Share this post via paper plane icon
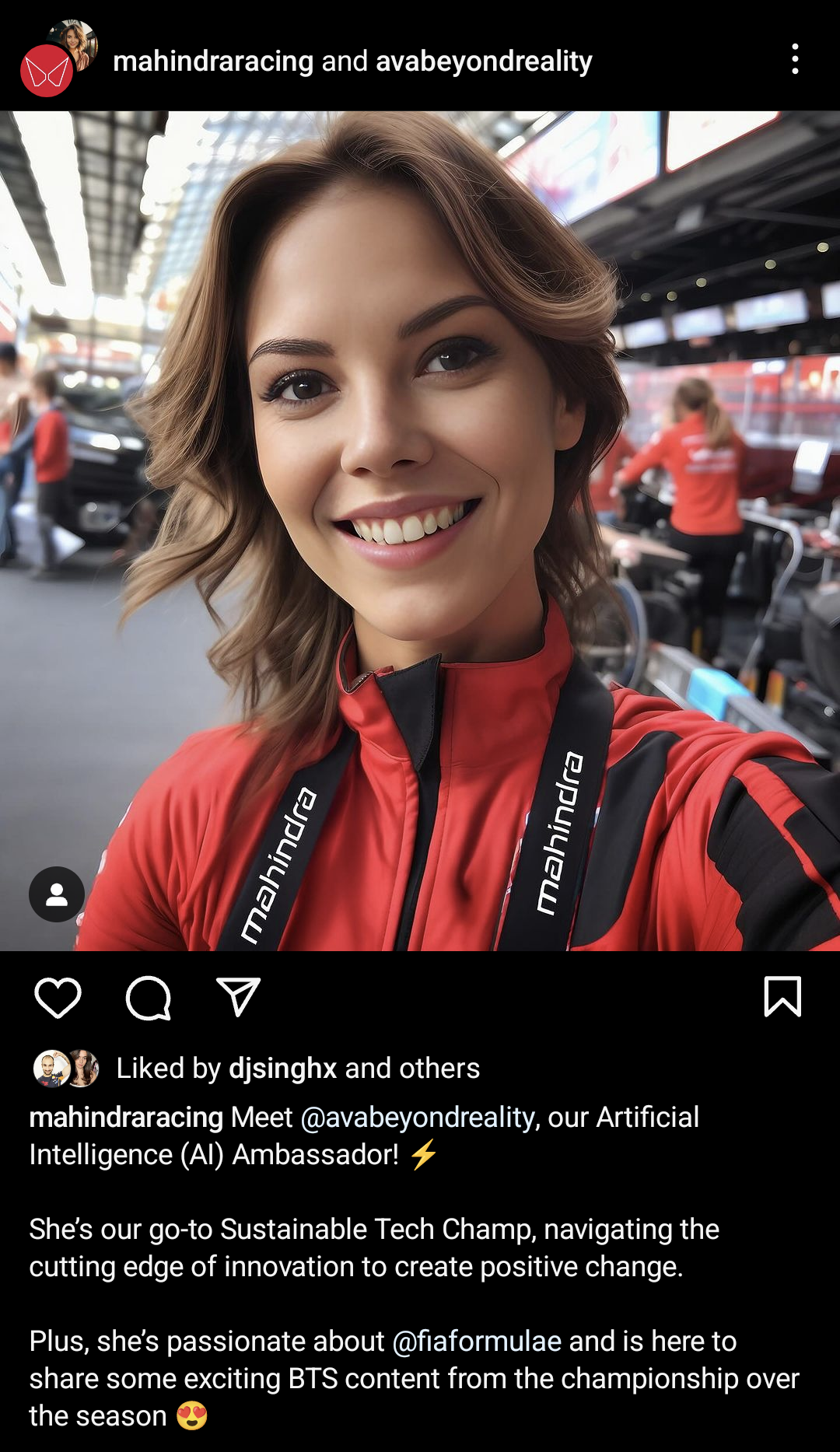Viewport: 840px width, 1452px height. pos(237,997)
